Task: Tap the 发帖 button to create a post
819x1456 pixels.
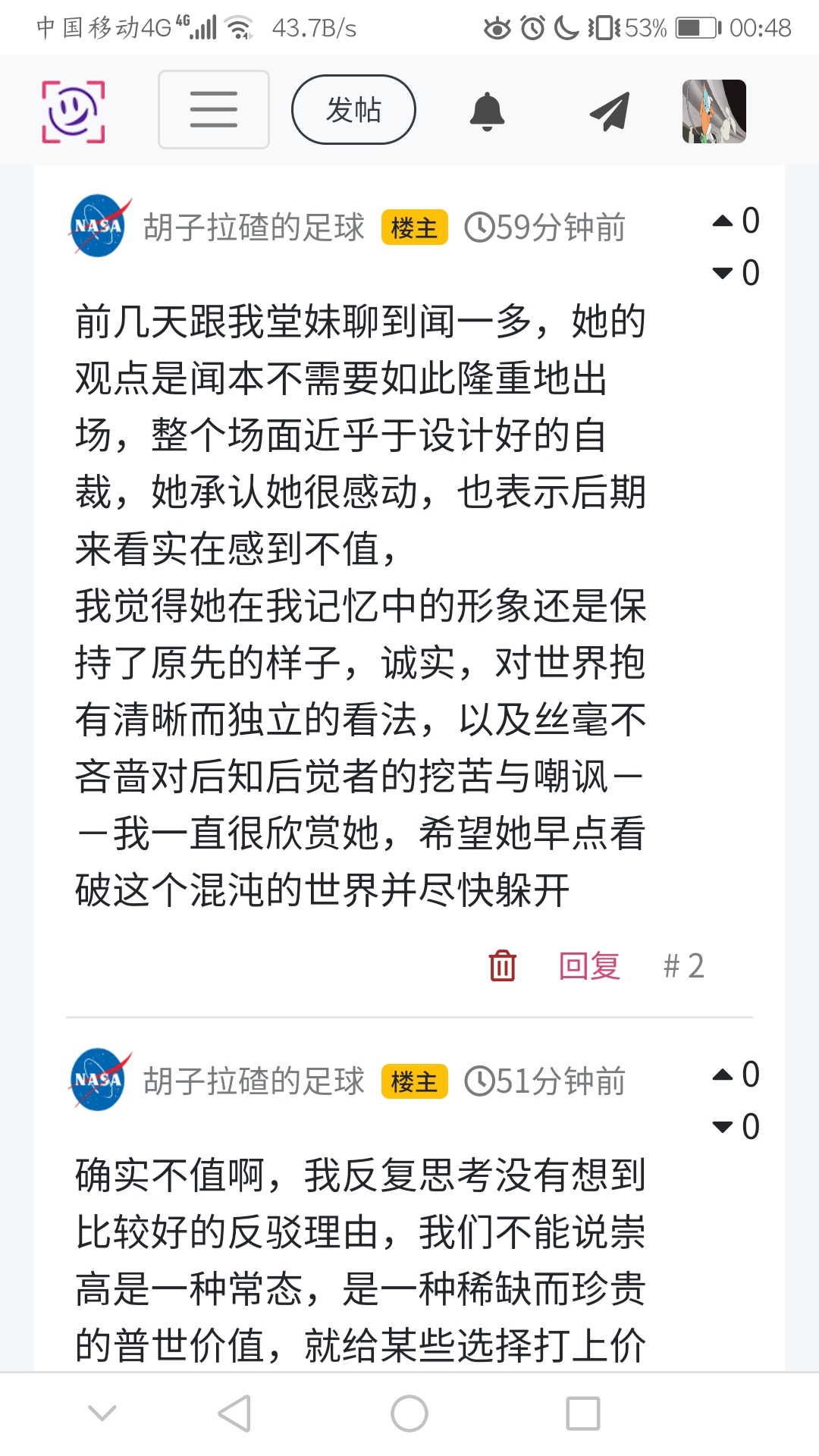Action: pos(353,110)
